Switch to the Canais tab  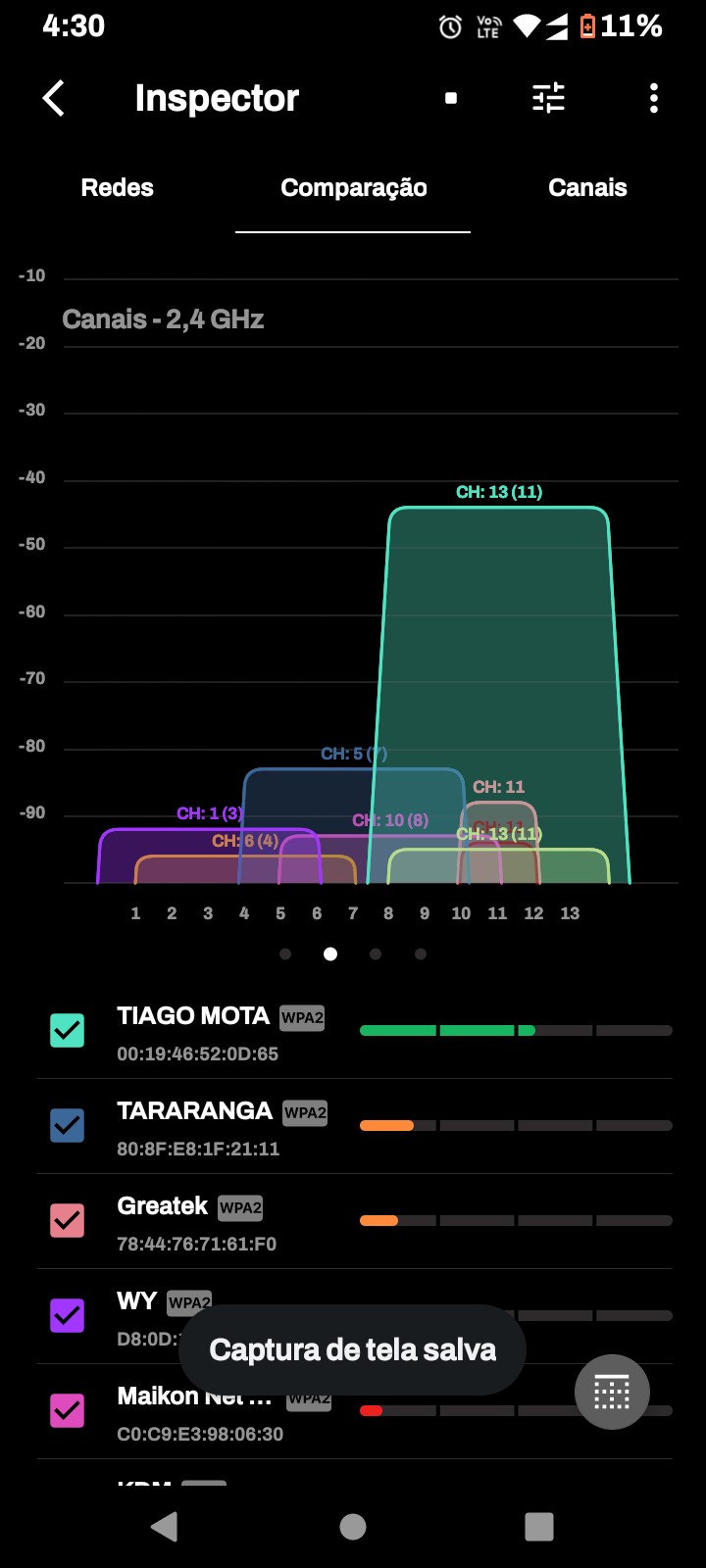click(x=587, y=188)
